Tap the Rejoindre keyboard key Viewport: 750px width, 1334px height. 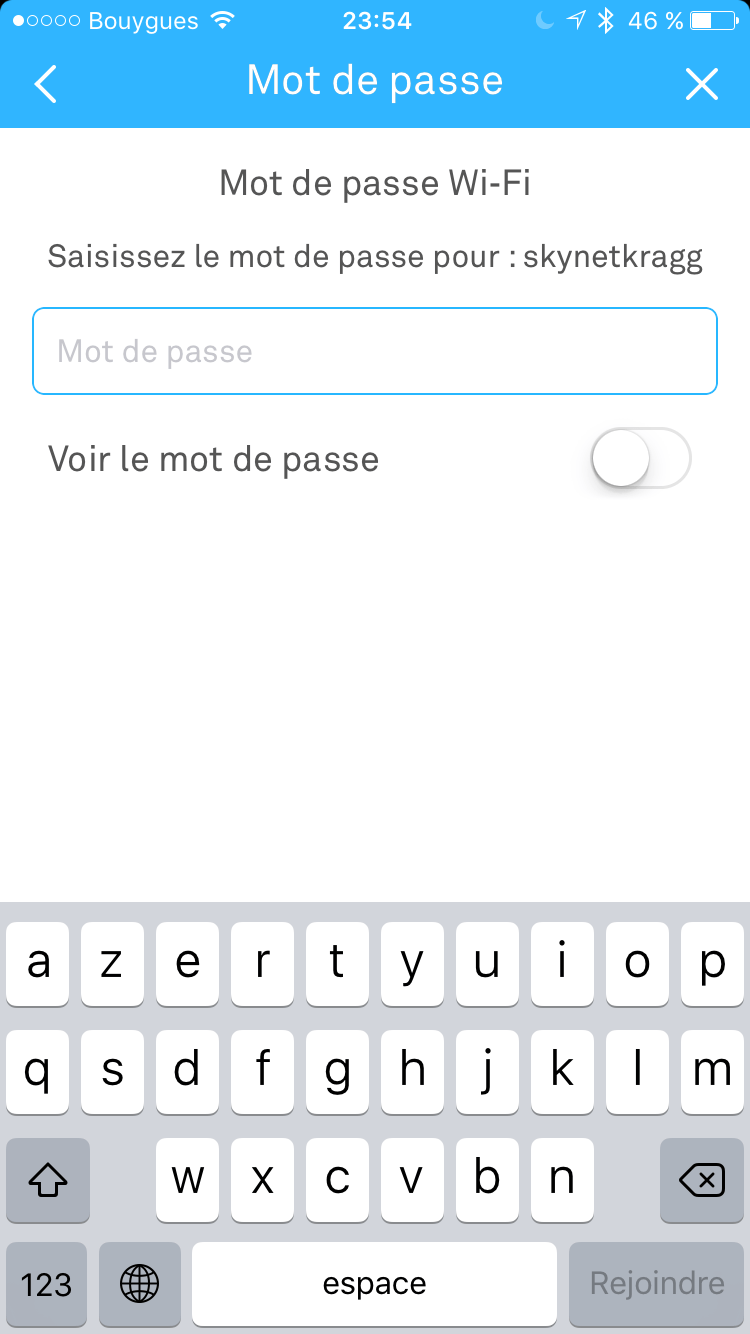(x=656, y=1283)
